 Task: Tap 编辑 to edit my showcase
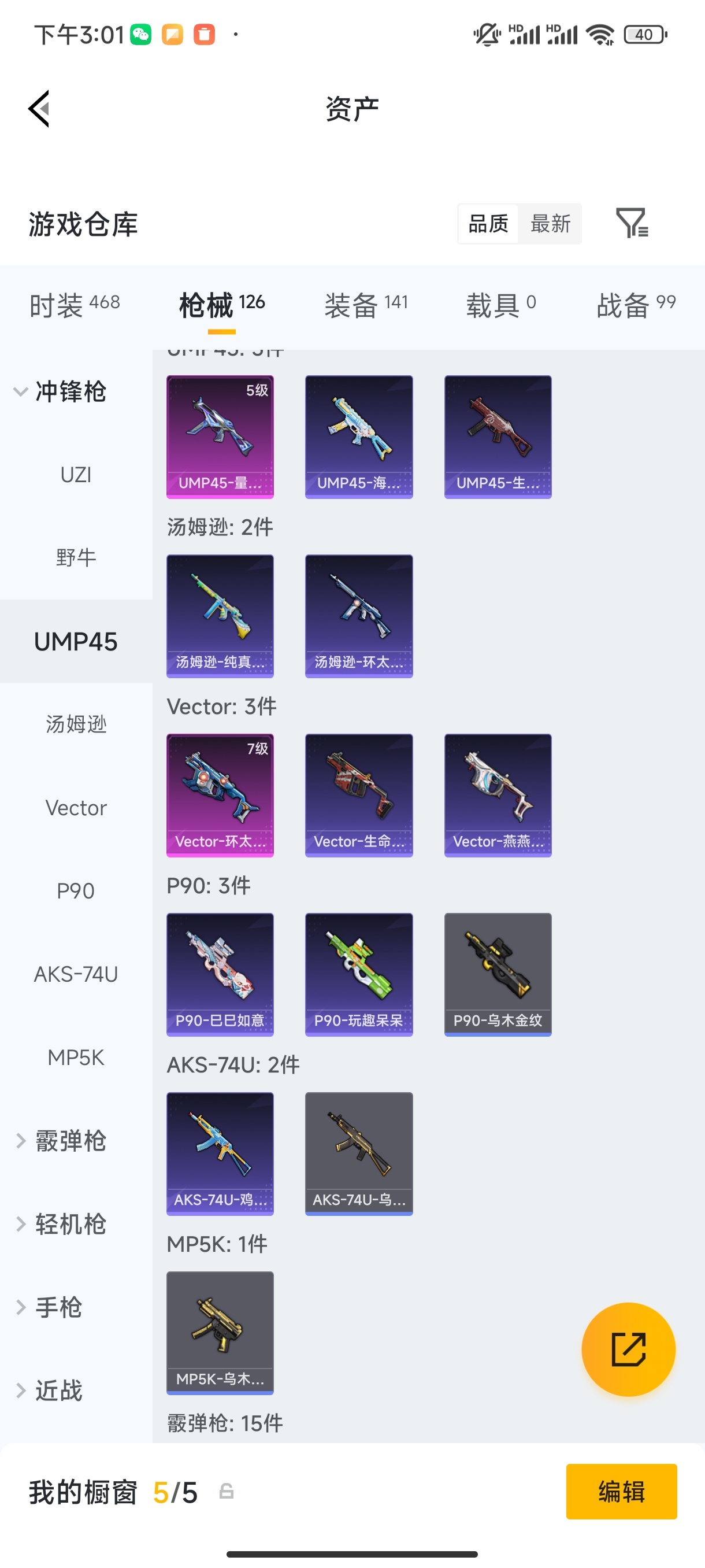click(x=621, y=1491)
